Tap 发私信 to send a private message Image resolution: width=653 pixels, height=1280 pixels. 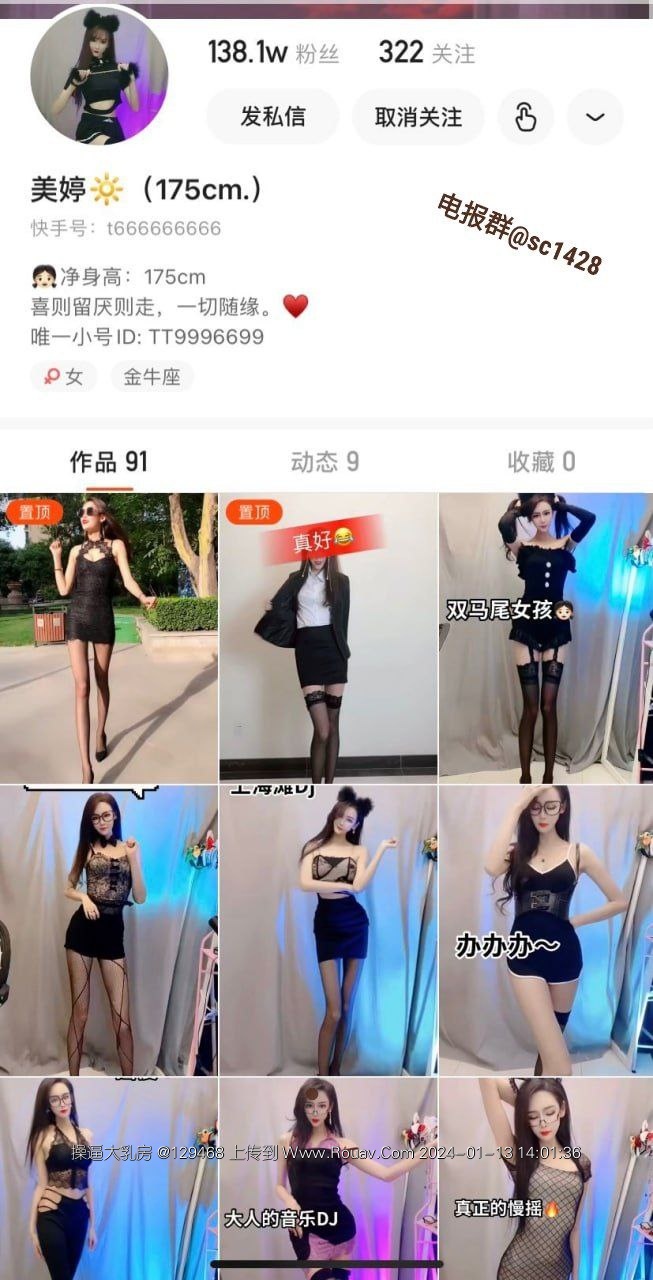[x=272, y=117]
